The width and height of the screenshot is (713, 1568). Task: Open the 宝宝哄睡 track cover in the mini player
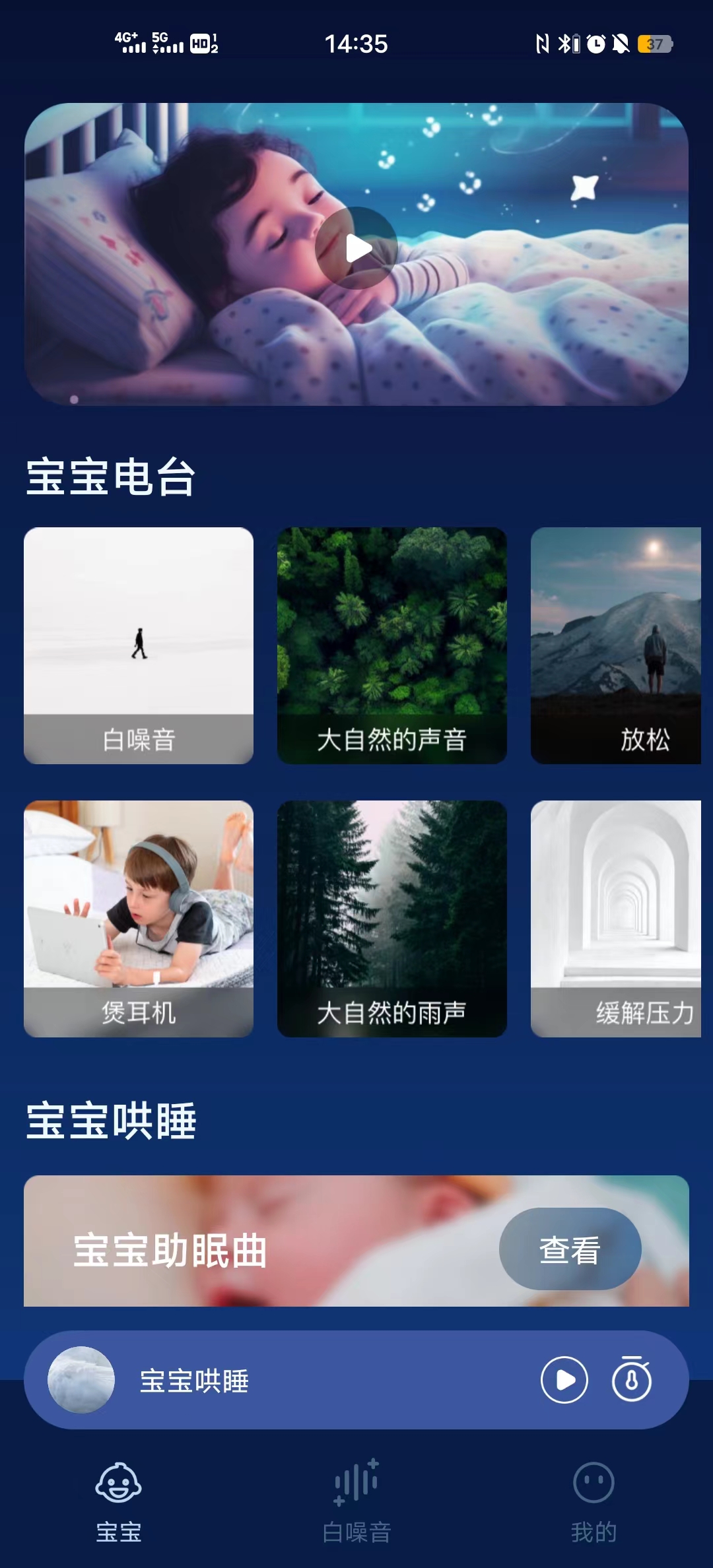tap(81, 1380)
